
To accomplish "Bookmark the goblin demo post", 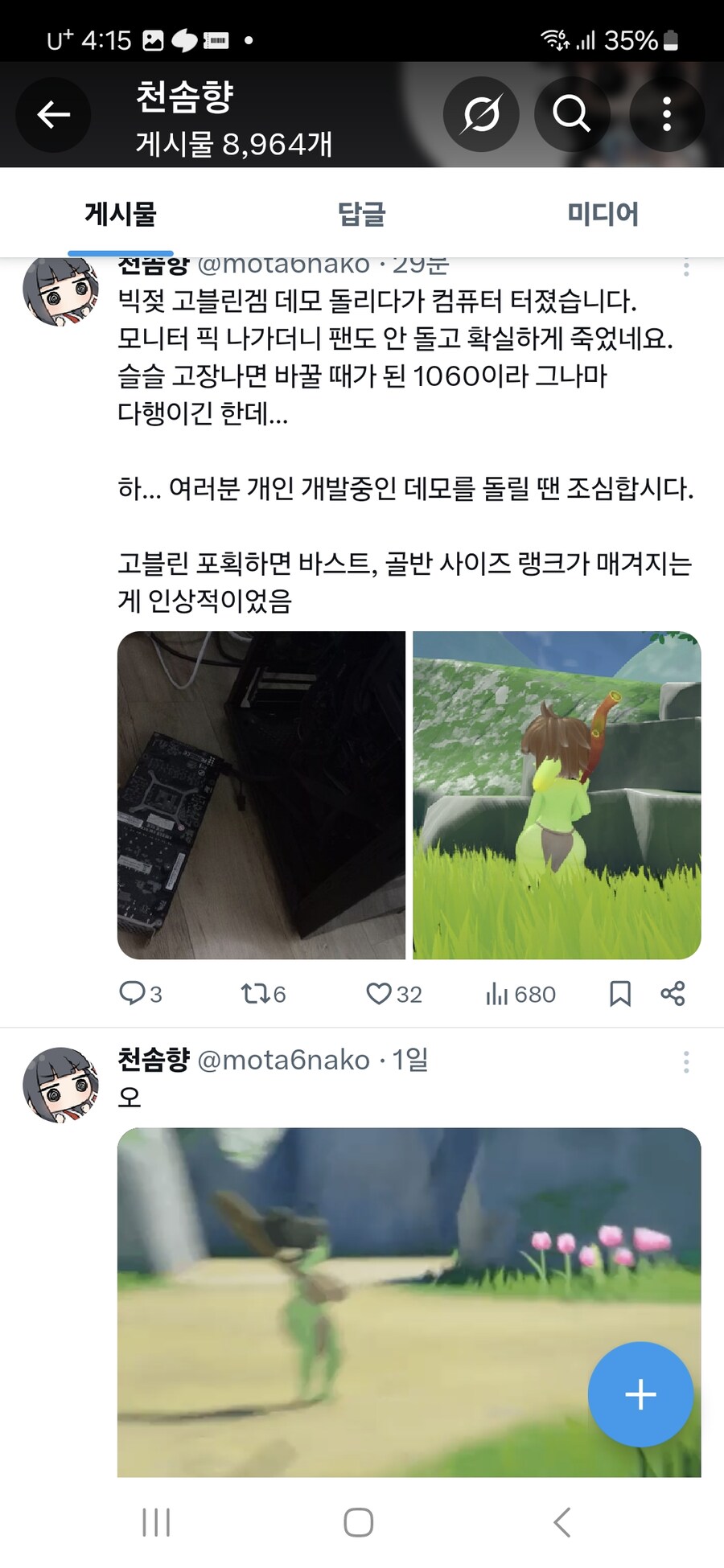I will pos(619,994).
